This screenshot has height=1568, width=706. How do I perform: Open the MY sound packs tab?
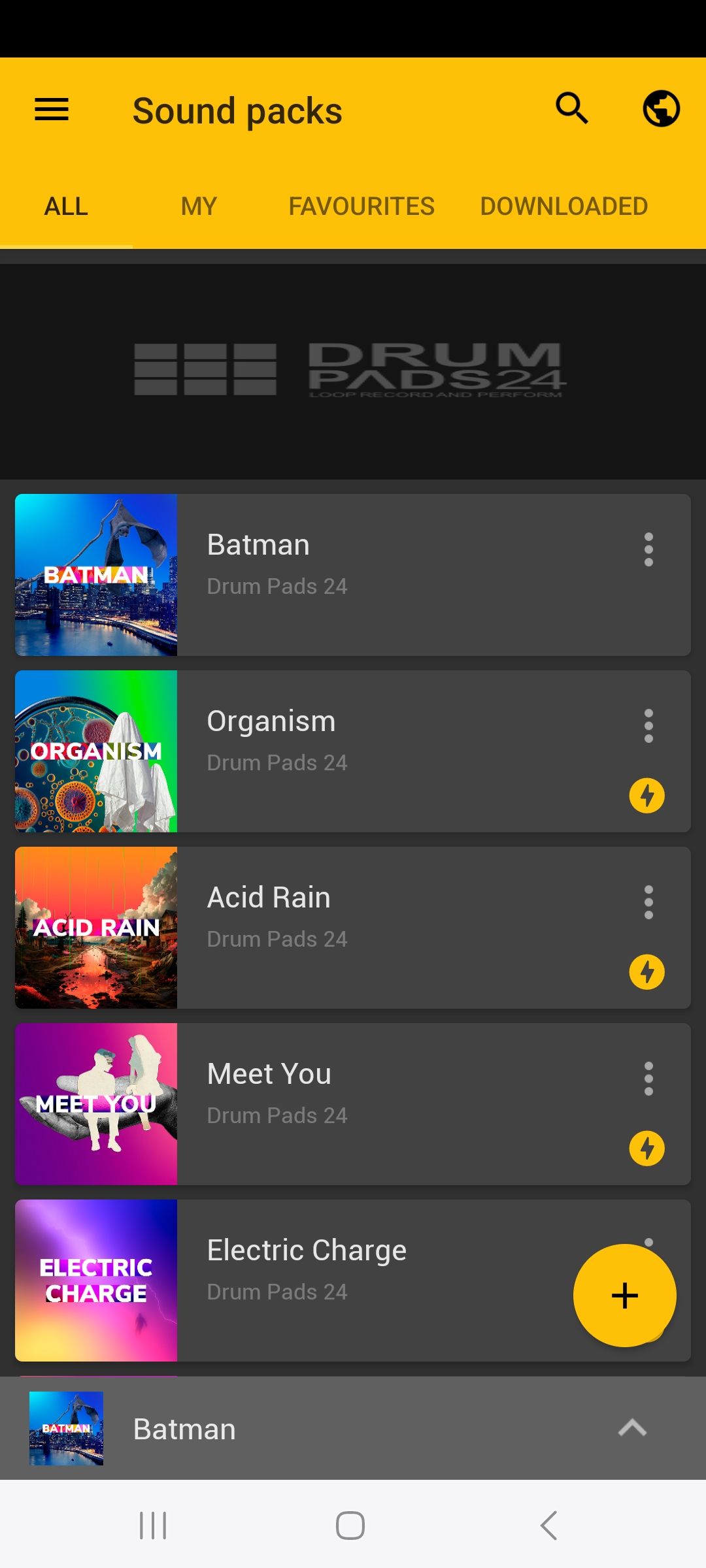pyautogui.click(x=198, y=206)
